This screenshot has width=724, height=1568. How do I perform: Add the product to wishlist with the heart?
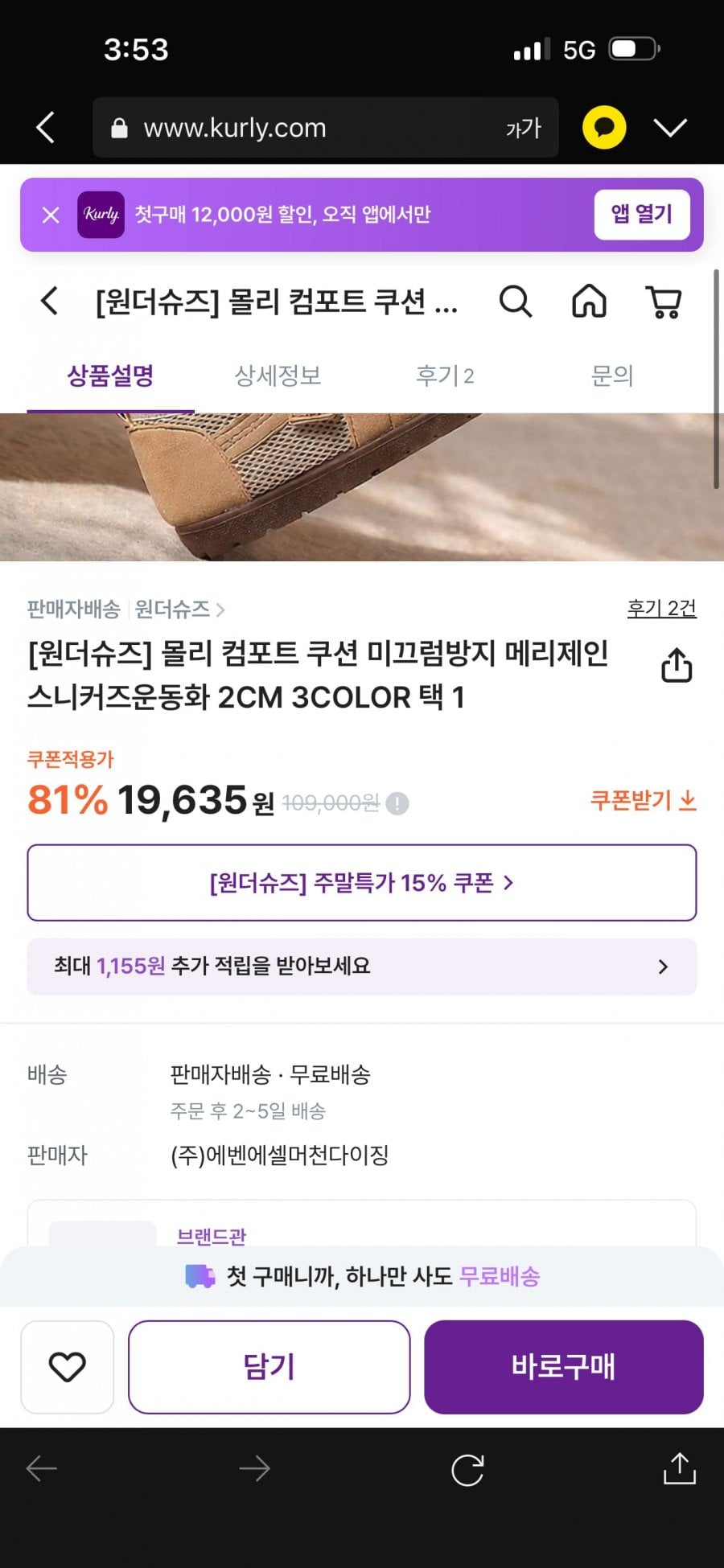tap(68, 1367)
